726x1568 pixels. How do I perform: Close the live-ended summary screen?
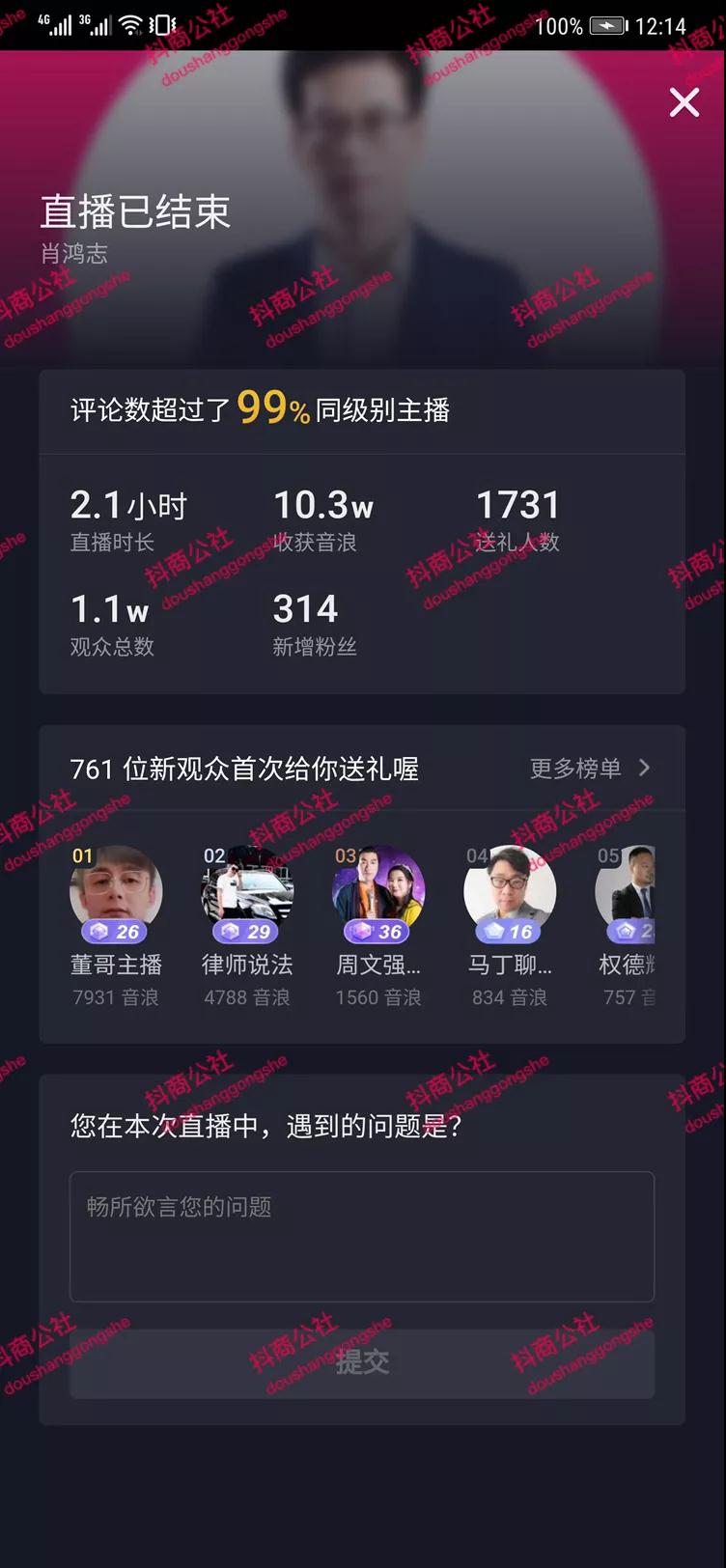(684, 102)
